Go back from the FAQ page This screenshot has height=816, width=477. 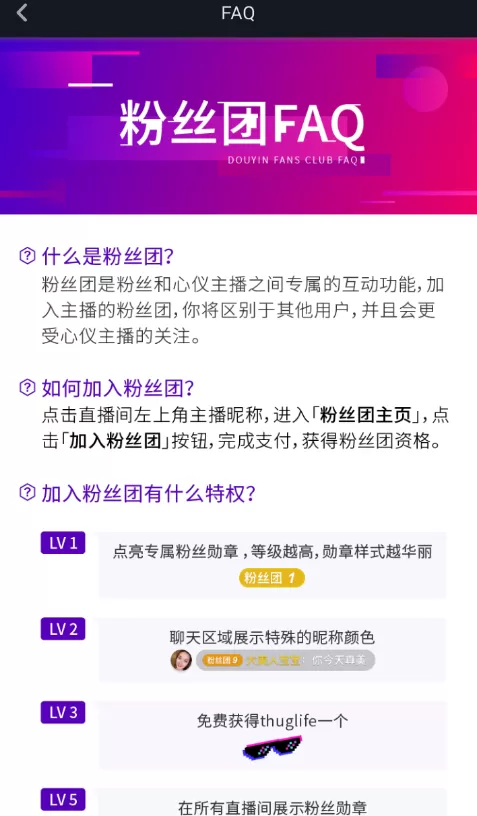pos(22,13)
